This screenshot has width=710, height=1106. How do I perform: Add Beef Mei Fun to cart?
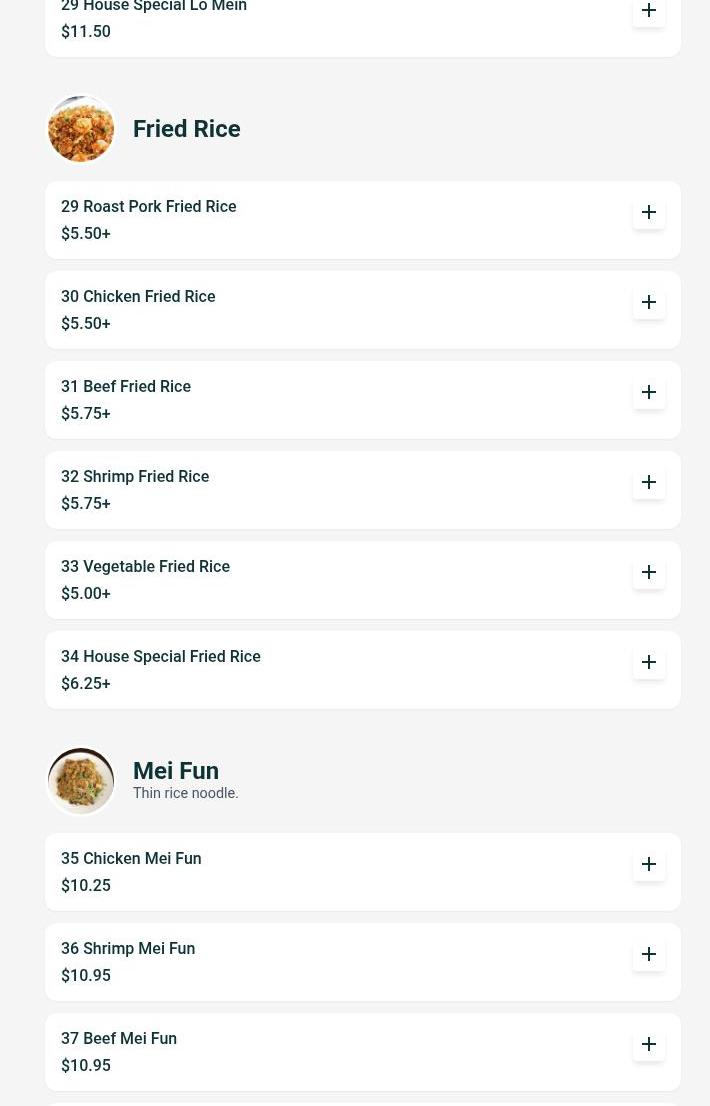649,1044
